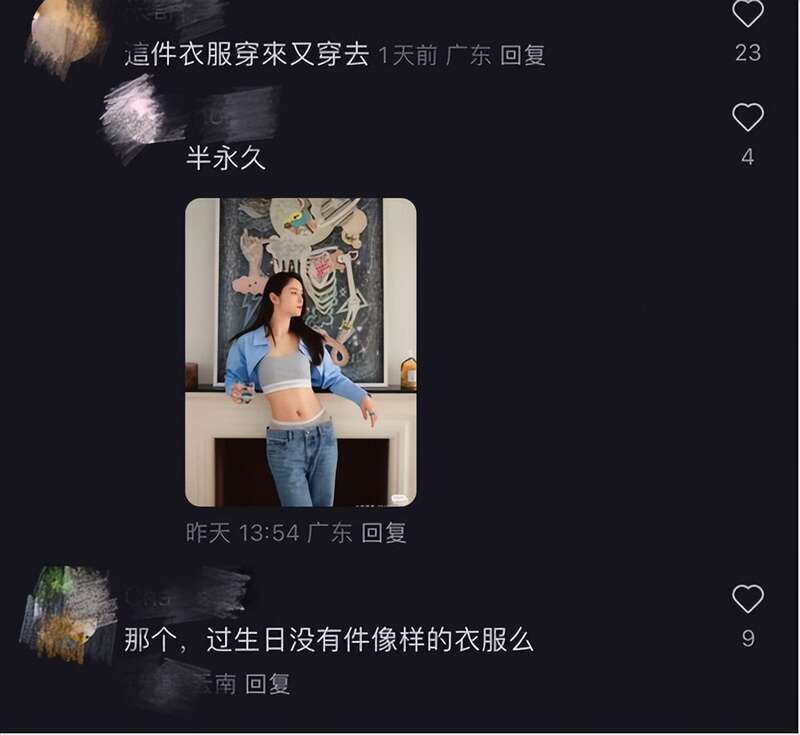Viewport: 800px width, 735px height.
Task: Like the comment "這件衣服穿來又穿去"
Action: pos(748,14)
